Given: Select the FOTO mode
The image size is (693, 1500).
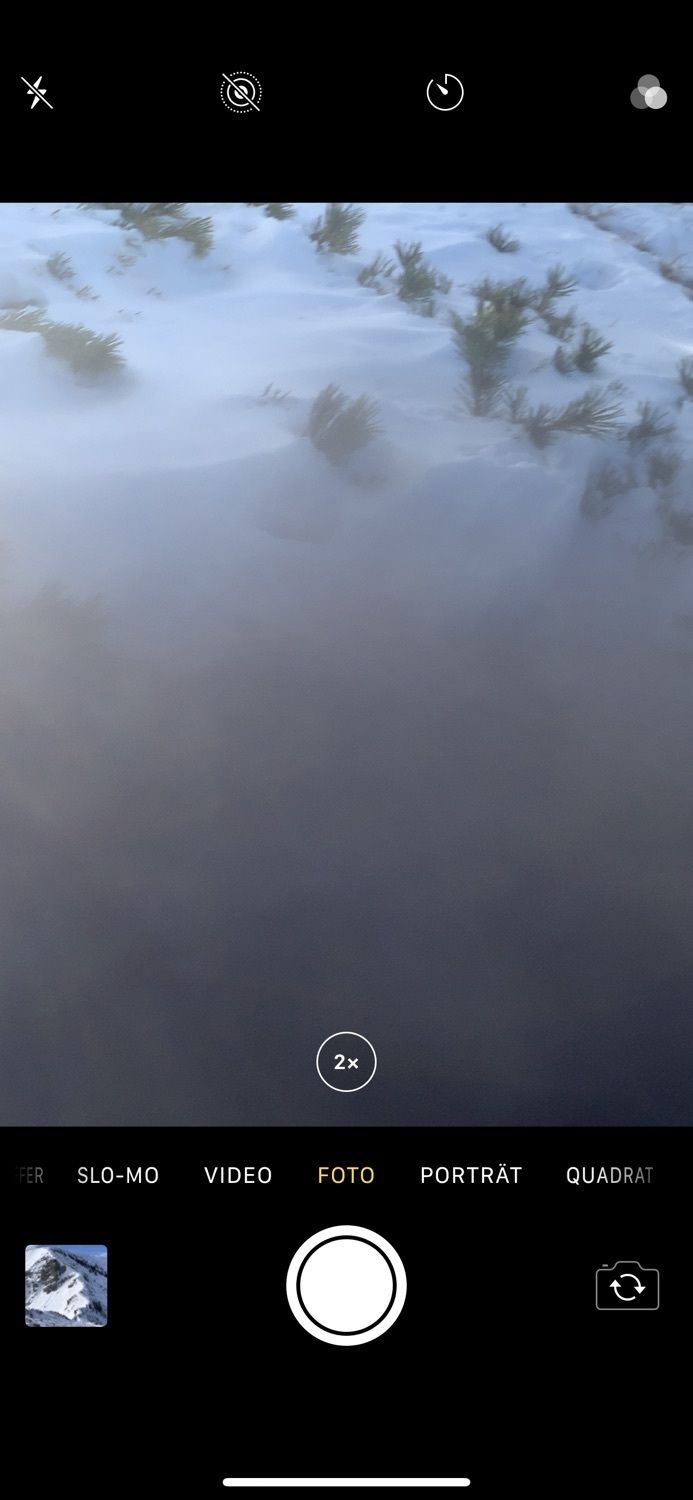Looking at the screenshot, I should pos(346,1176).
